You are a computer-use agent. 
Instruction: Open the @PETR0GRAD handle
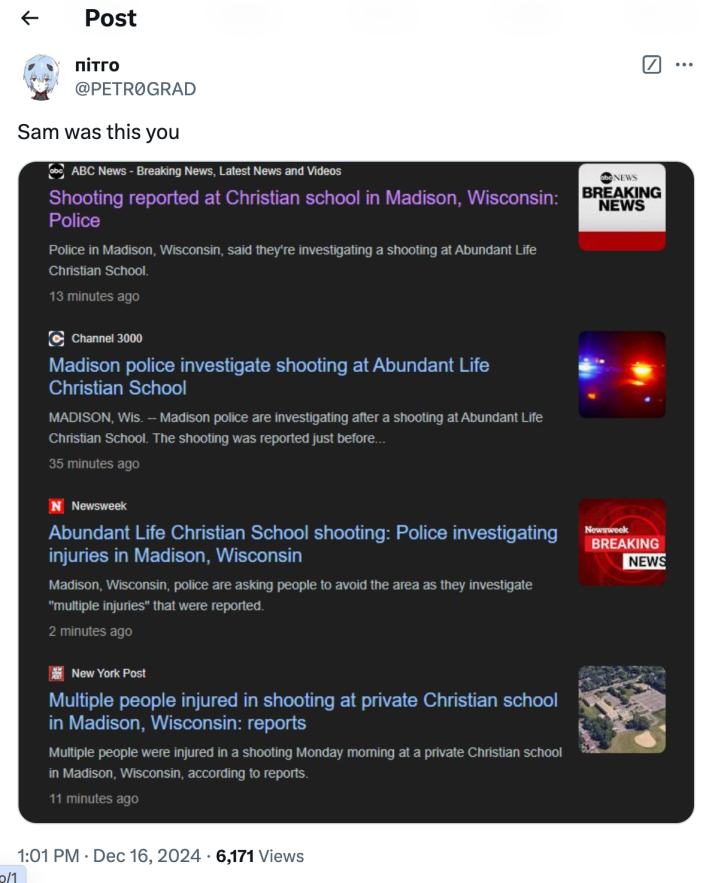click(136, 89)
